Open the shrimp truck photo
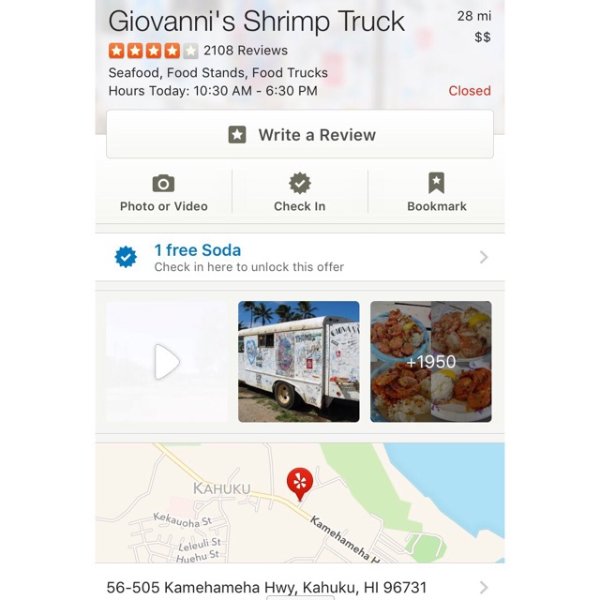The width and height of the screenshot is (600, 600). tap(298, 362)
